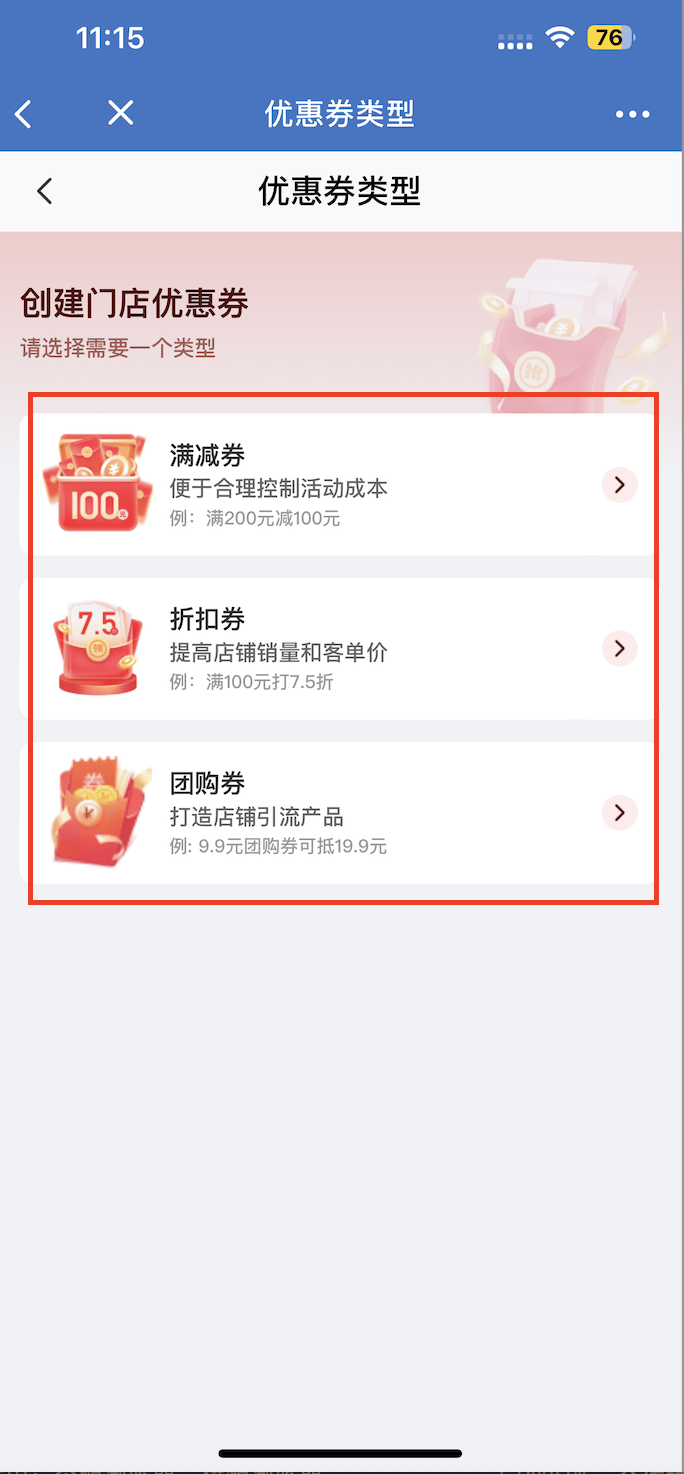Tap the back arrow beside 优惠券类型 title
The width and height of the screenshot is (684, 1474).
coord(44,191)
